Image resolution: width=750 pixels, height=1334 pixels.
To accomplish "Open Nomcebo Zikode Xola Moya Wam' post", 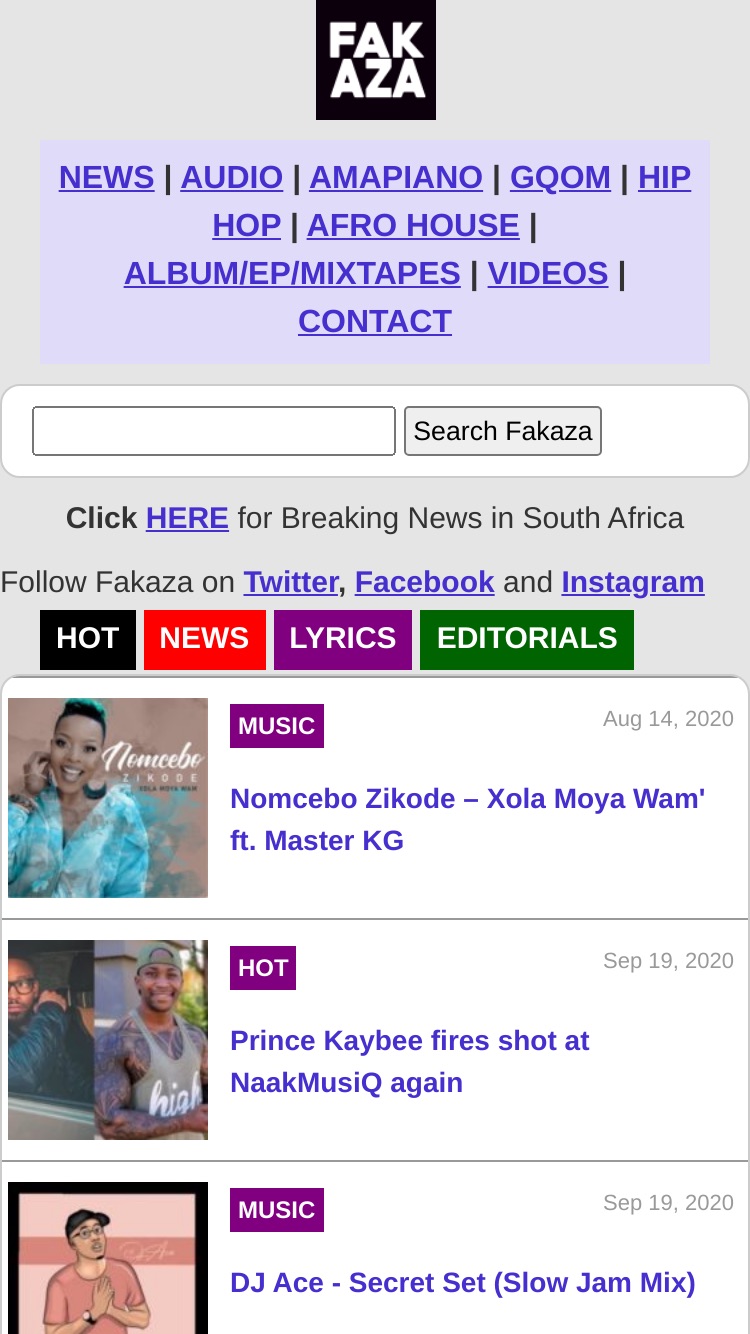I will click(x=468, y=819).
